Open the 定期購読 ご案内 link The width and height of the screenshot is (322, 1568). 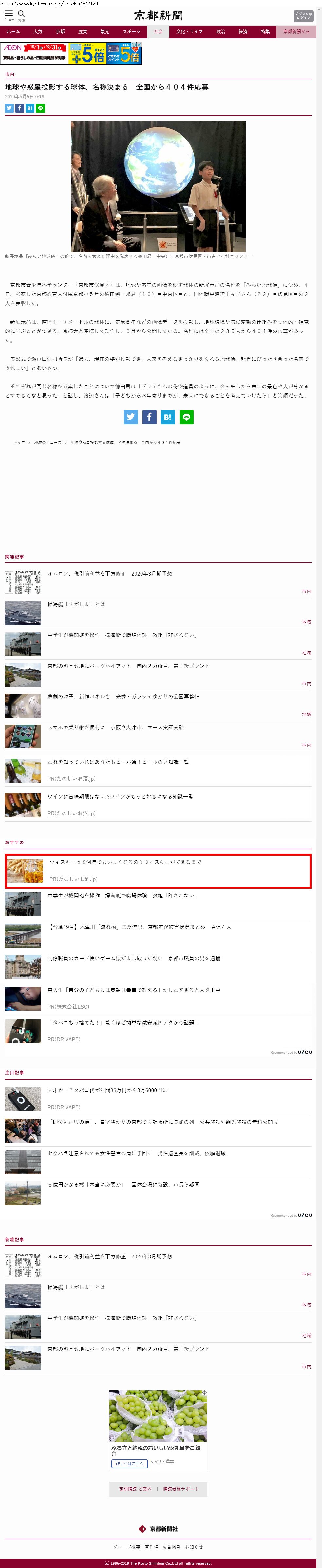click(135, 1489)
